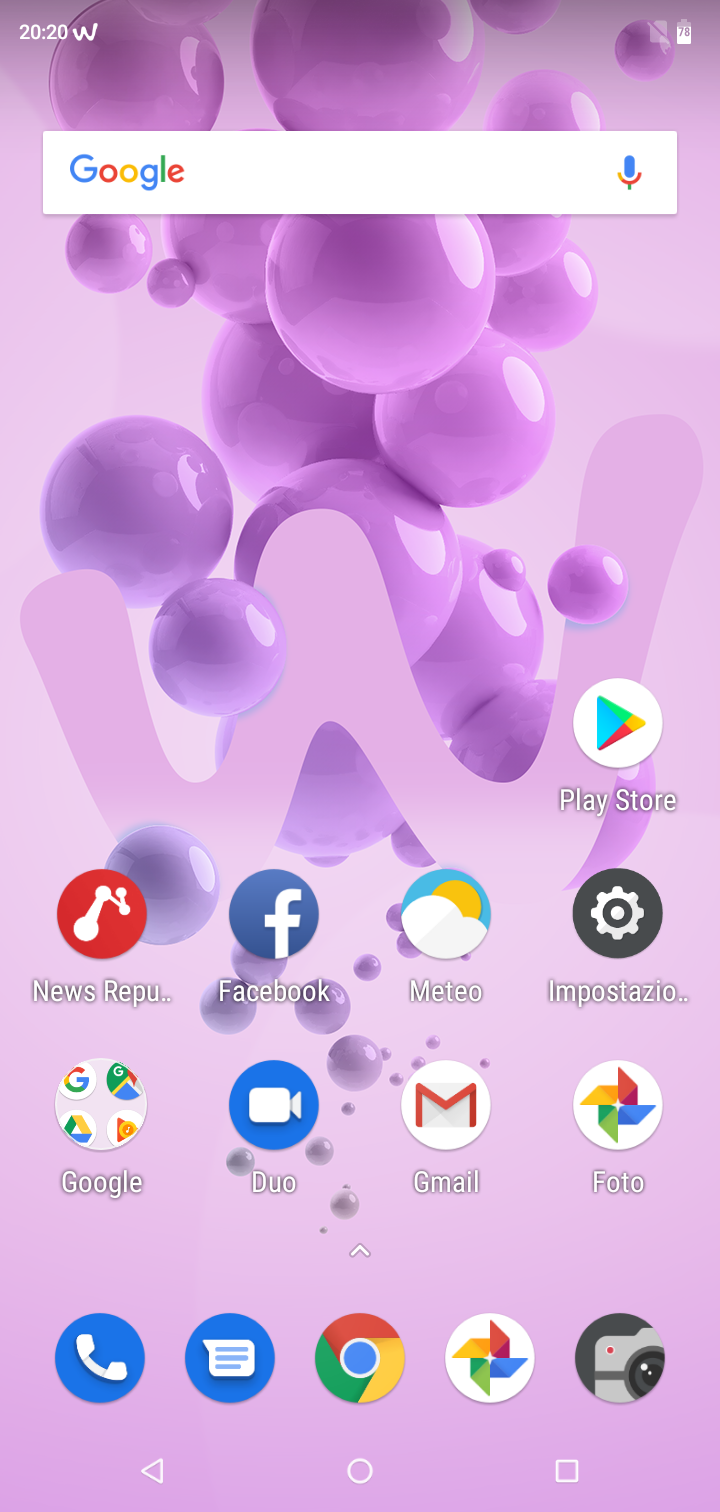The width and height of the screenshot is (720, 1512).
Task: Open Google Photos from the dock
Action: (x=490, y=1358)
